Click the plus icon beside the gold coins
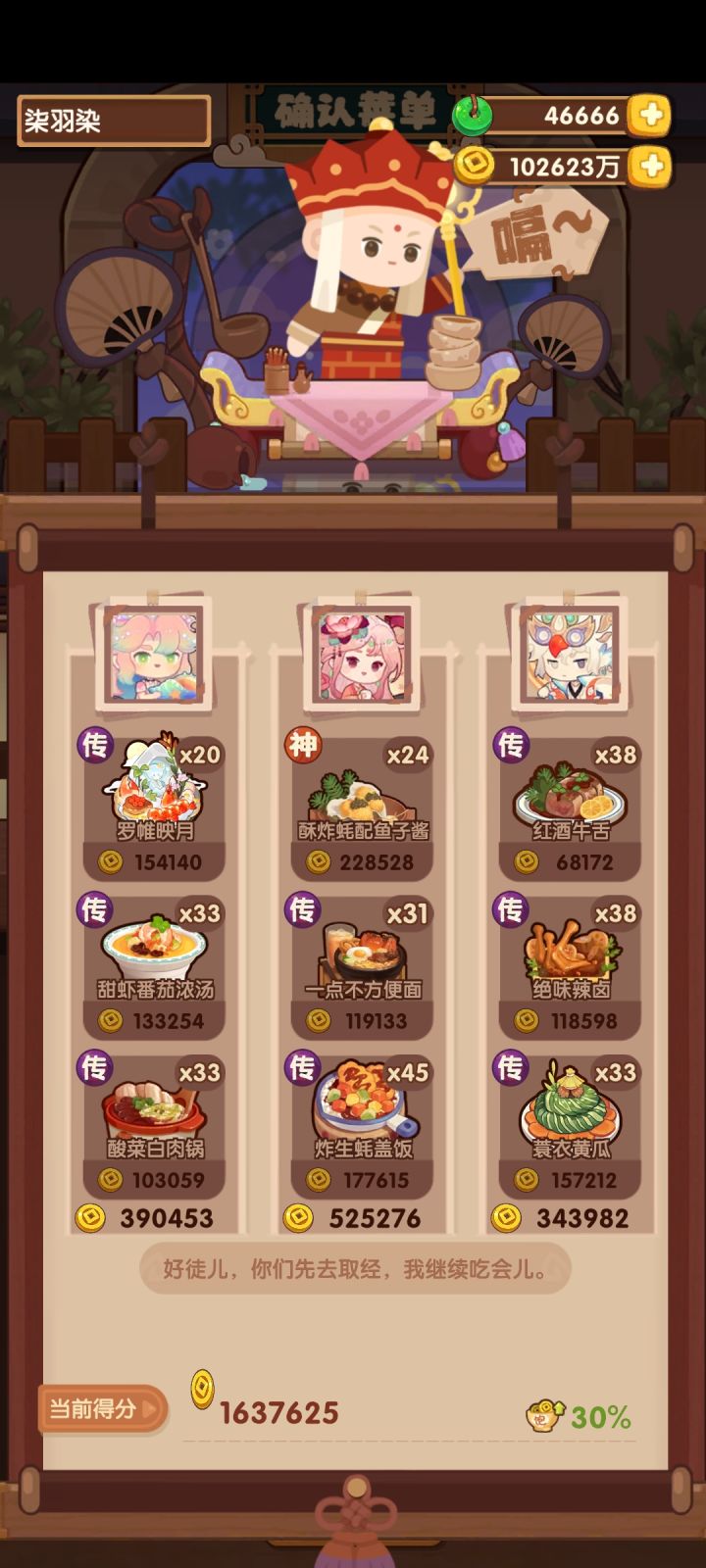 coord(647,167)
